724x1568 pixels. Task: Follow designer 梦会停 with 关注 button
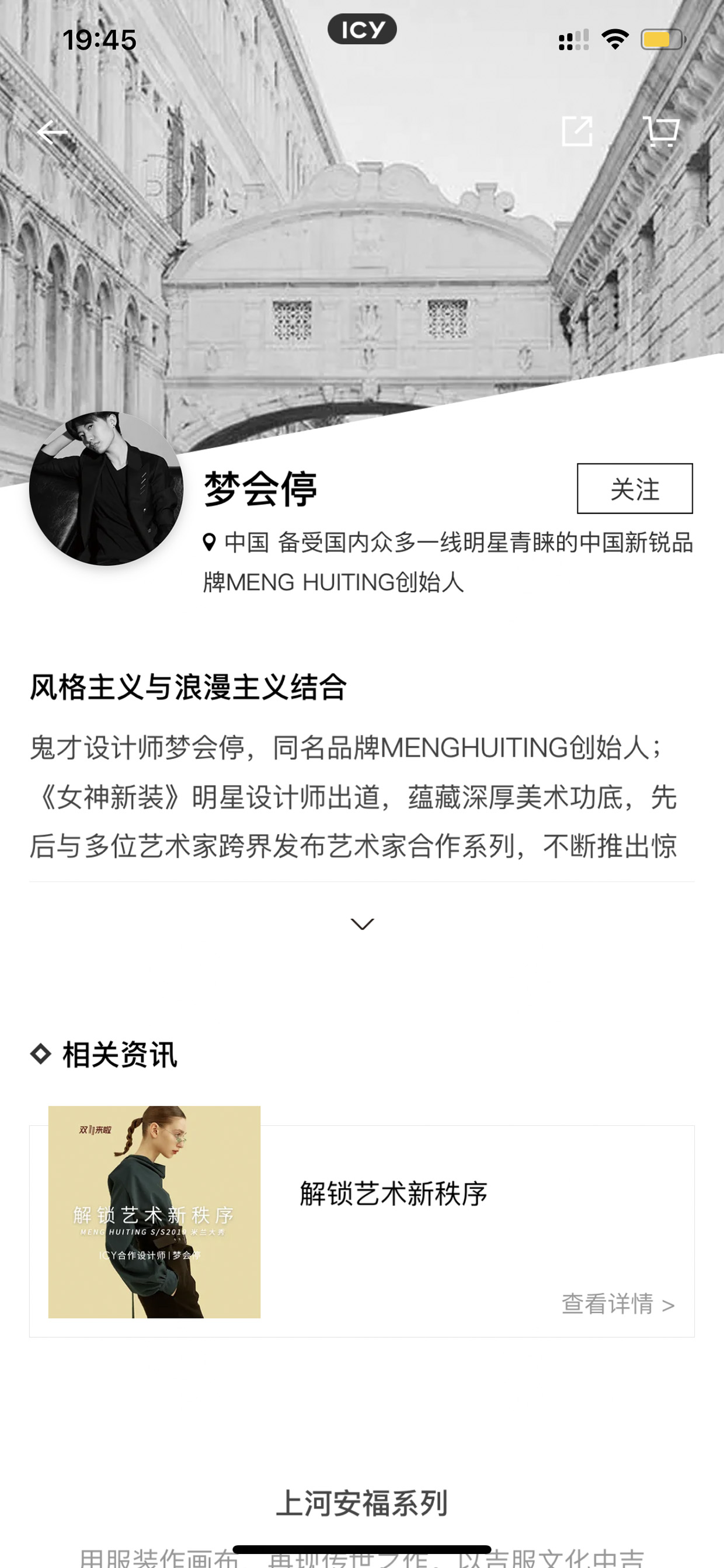tap(635, 489)
